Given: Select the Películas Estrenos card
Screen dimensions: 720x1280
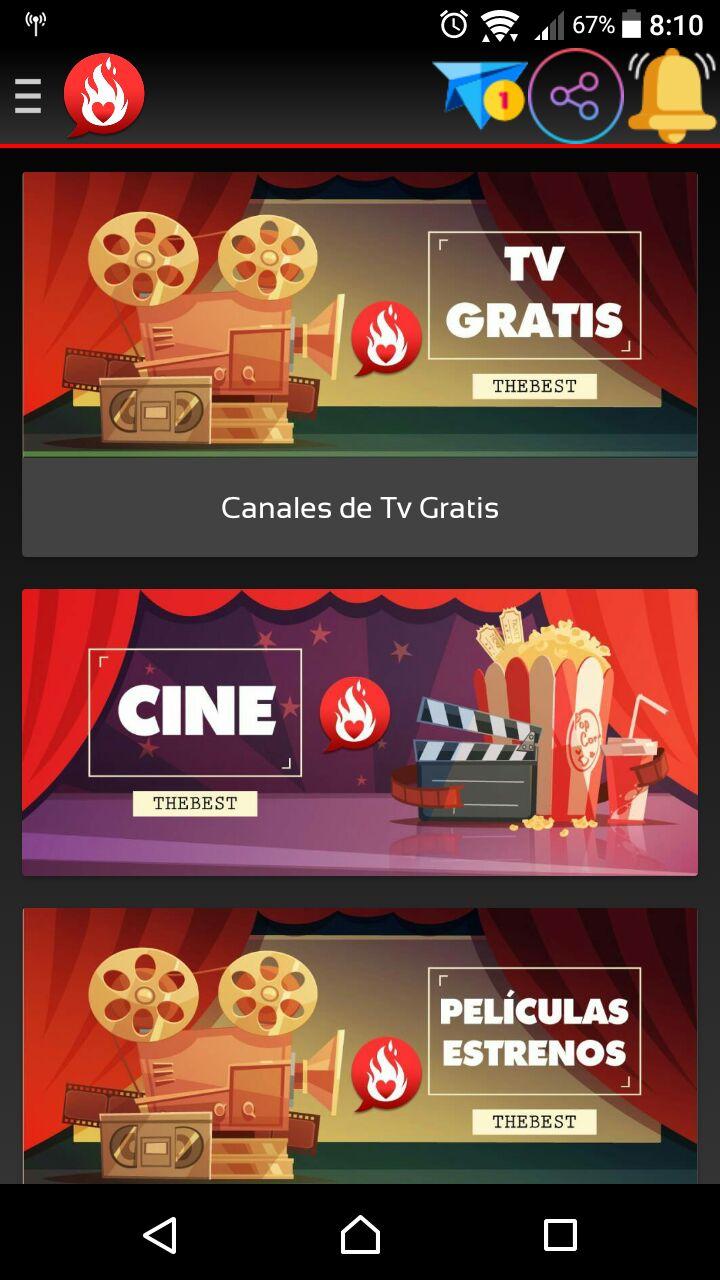Looking at the screenshot, I should tap(360, 1045).
